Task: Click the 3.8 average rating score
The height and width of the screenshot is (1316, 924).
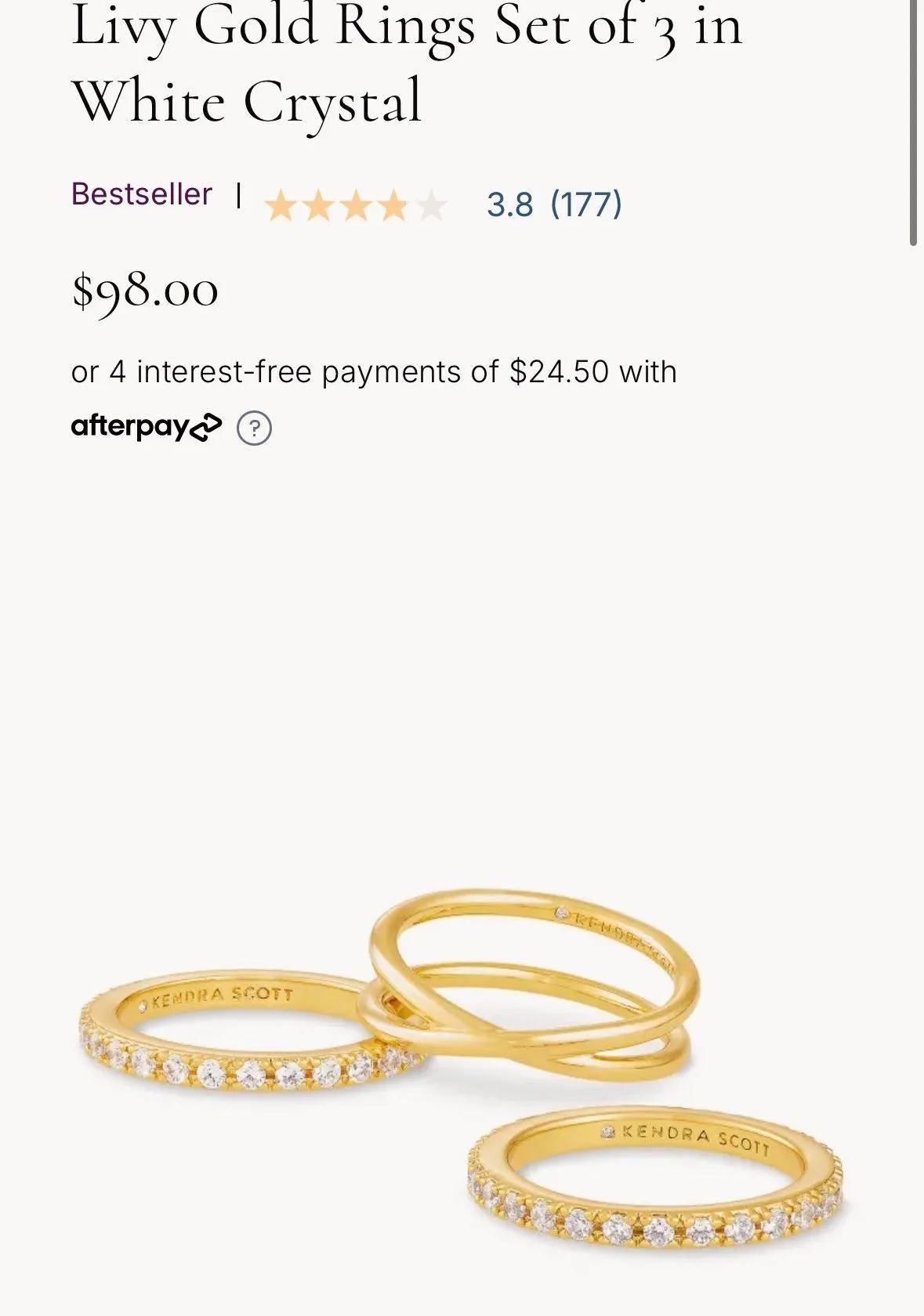Action: pos(509,204)
